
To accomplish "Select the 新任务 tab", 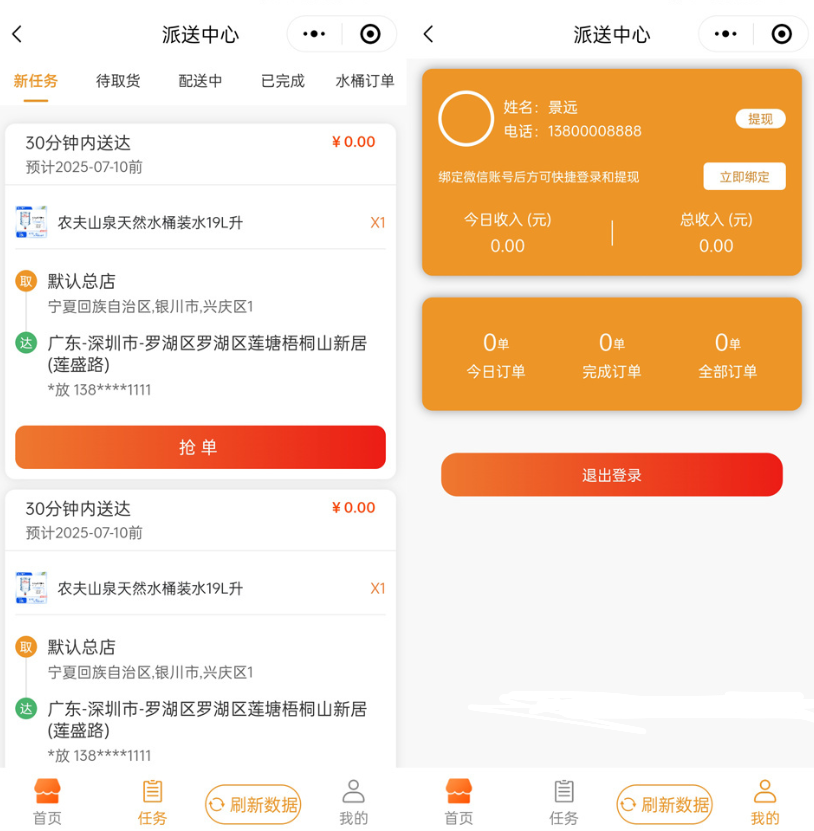I will pos(35,81).
